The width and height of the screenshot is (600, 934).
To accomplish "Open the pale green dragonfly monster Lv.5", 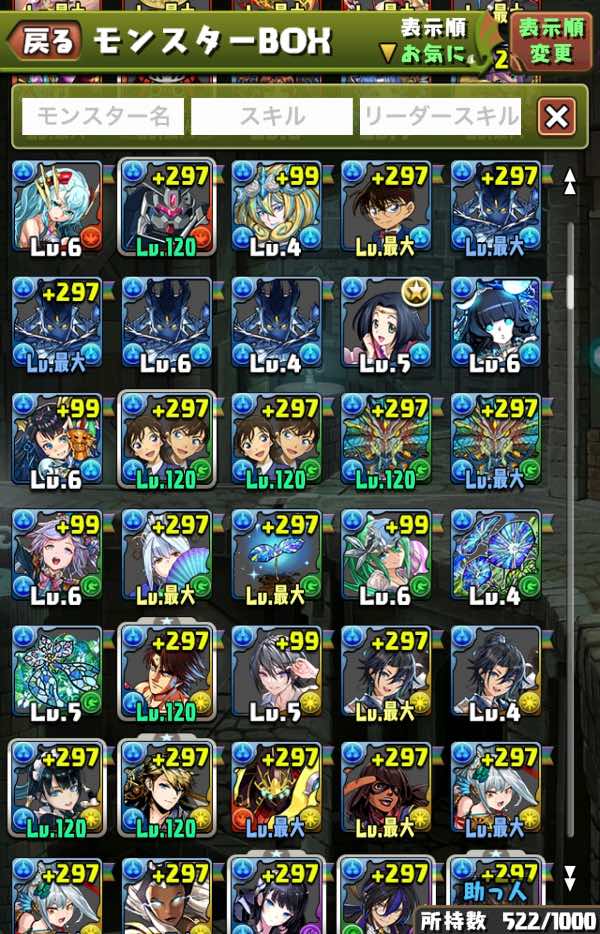I will [x=57, y=673].
